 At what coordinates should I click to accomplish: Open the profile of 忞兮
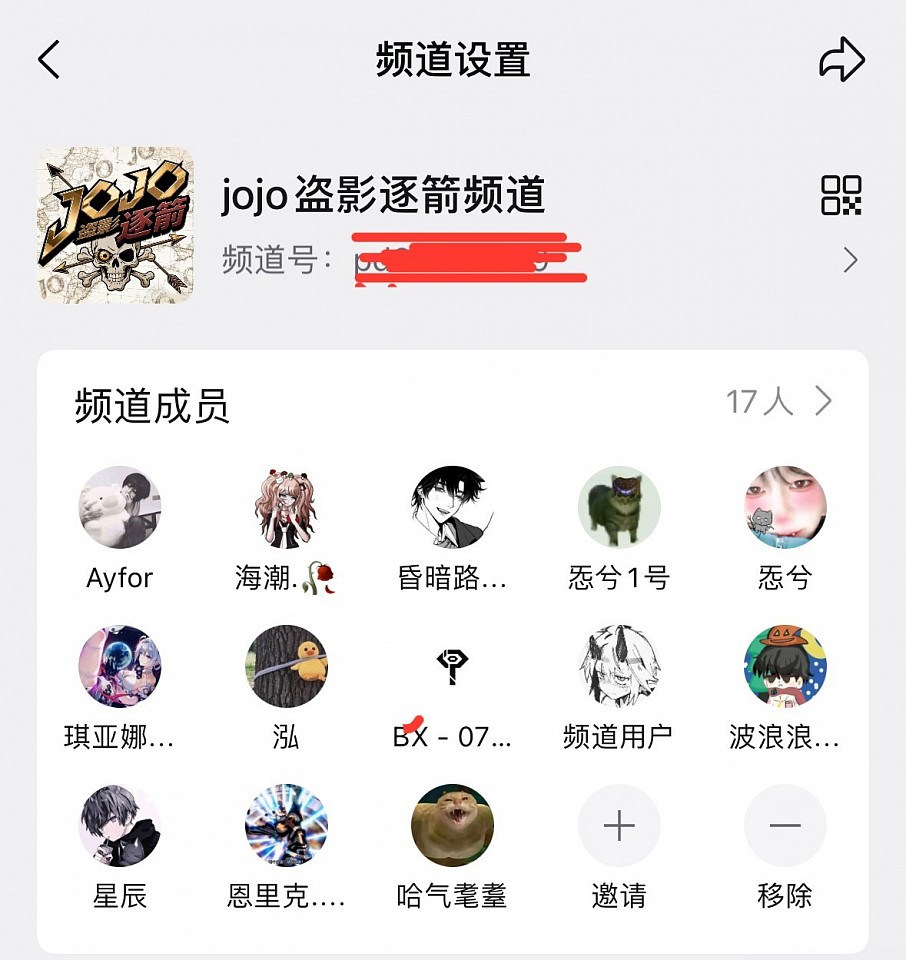coord(785,508)
